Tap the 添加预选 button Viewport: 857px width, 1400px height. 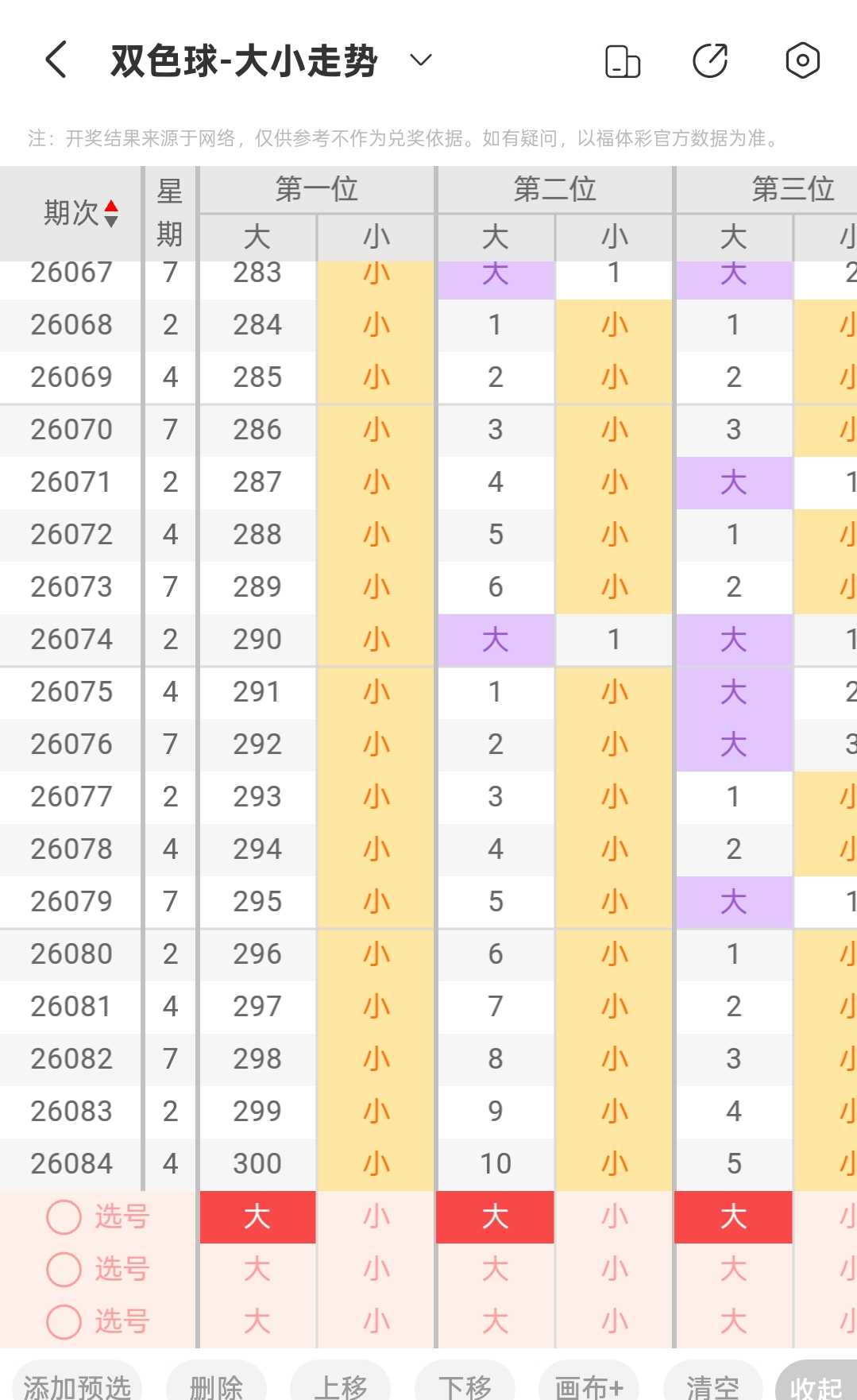point(77,1383)
